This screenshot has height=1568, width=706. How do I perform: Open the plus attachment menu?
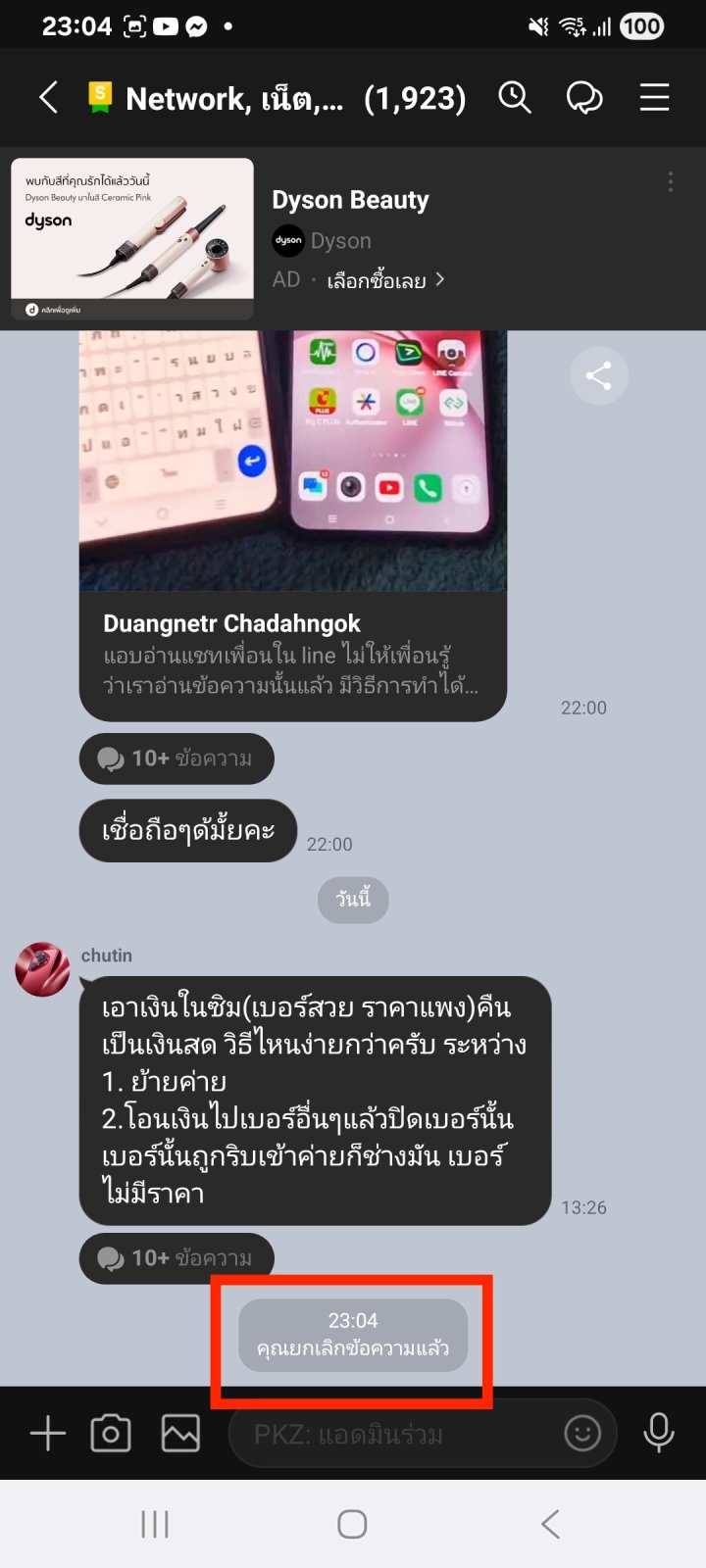point(47,1435)
